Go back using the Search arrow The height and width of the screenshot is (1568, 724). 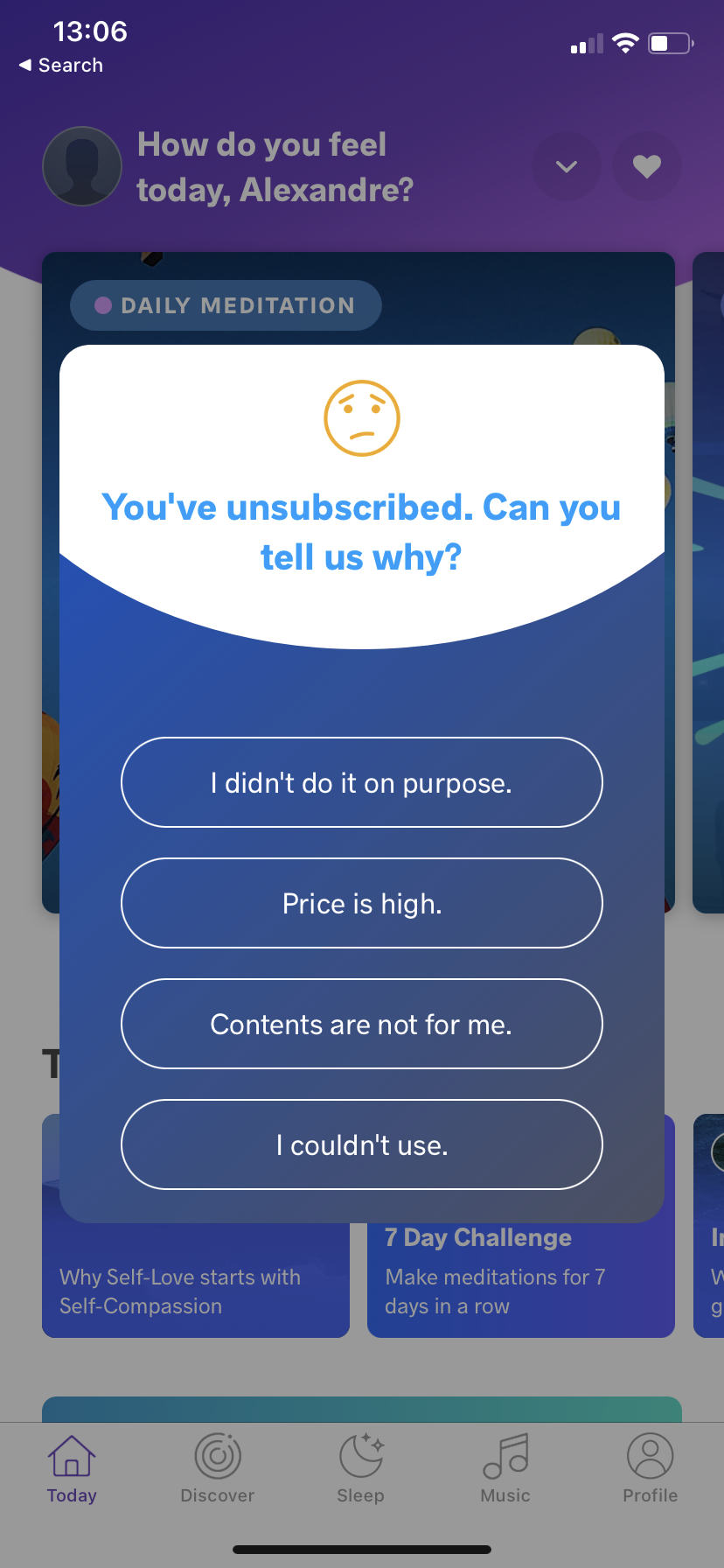coord(59,65)
